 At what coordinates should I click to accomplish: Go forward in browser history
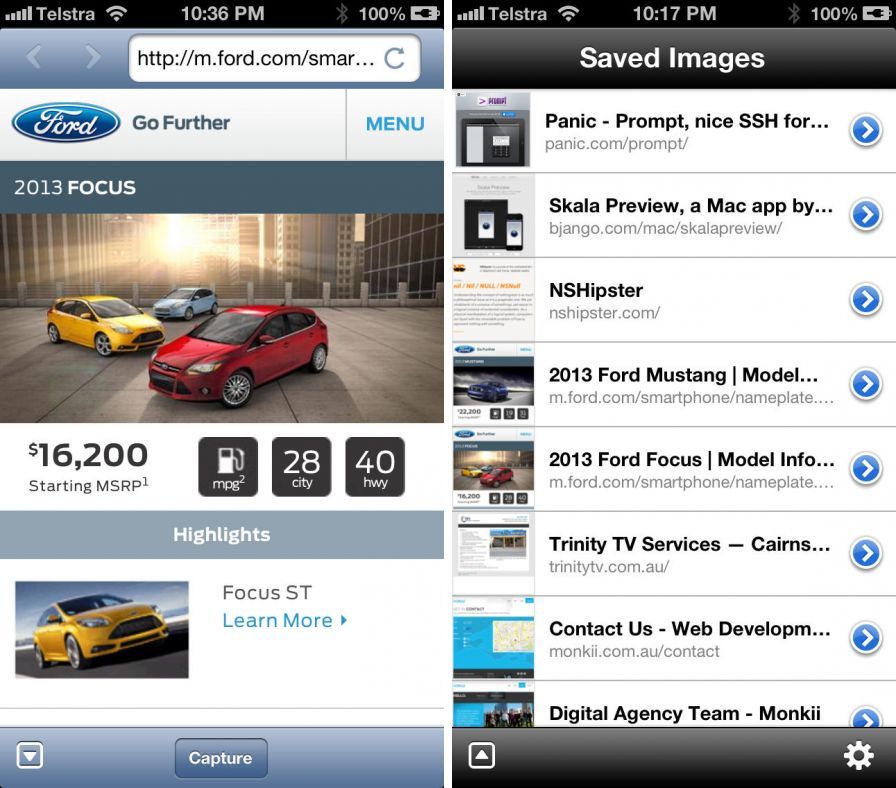(92, 57)
